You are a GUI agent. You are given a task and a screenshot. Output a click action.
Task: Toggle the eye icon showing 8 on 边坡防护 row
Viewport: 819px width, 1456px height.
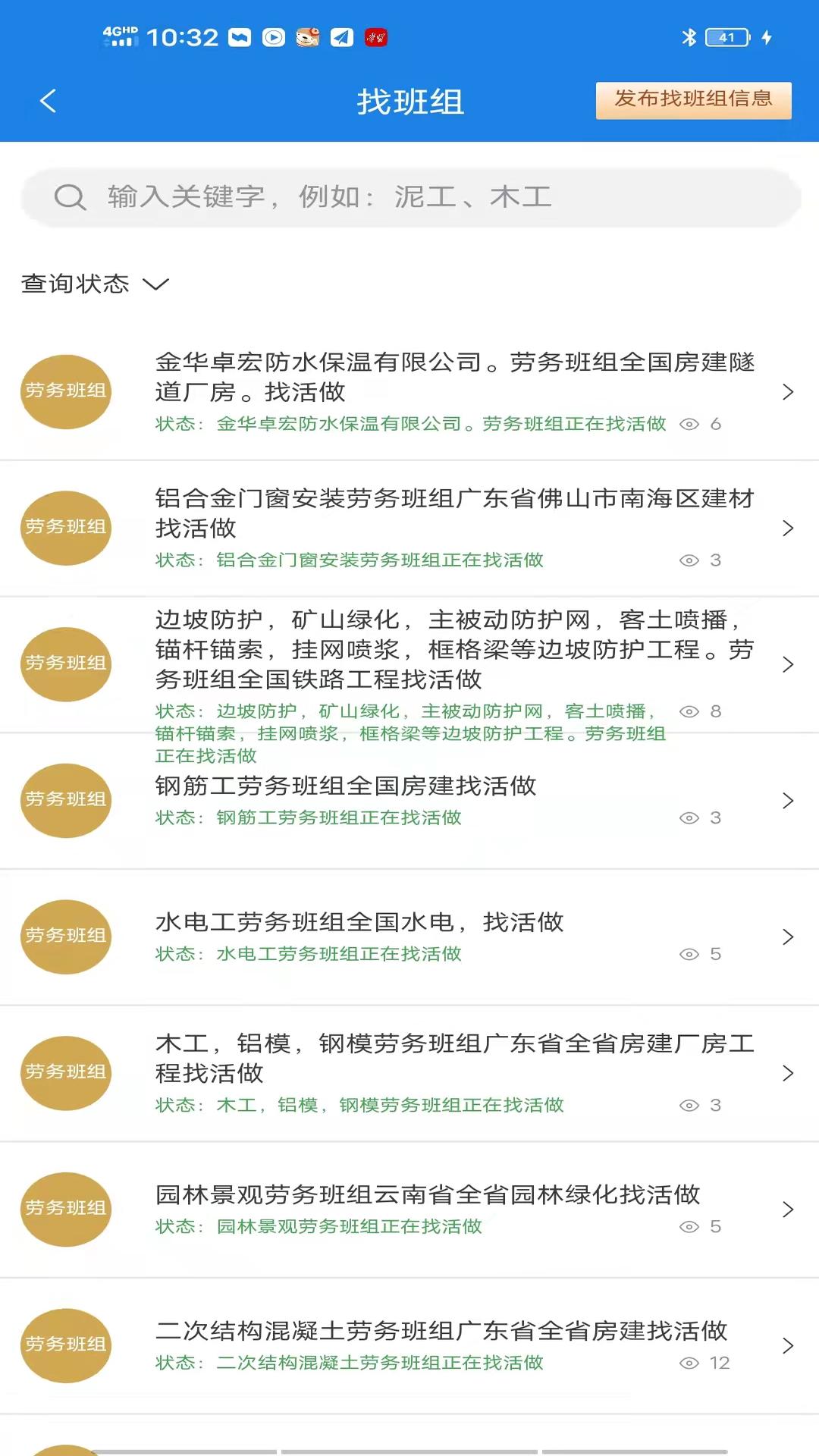click(688, 711)
